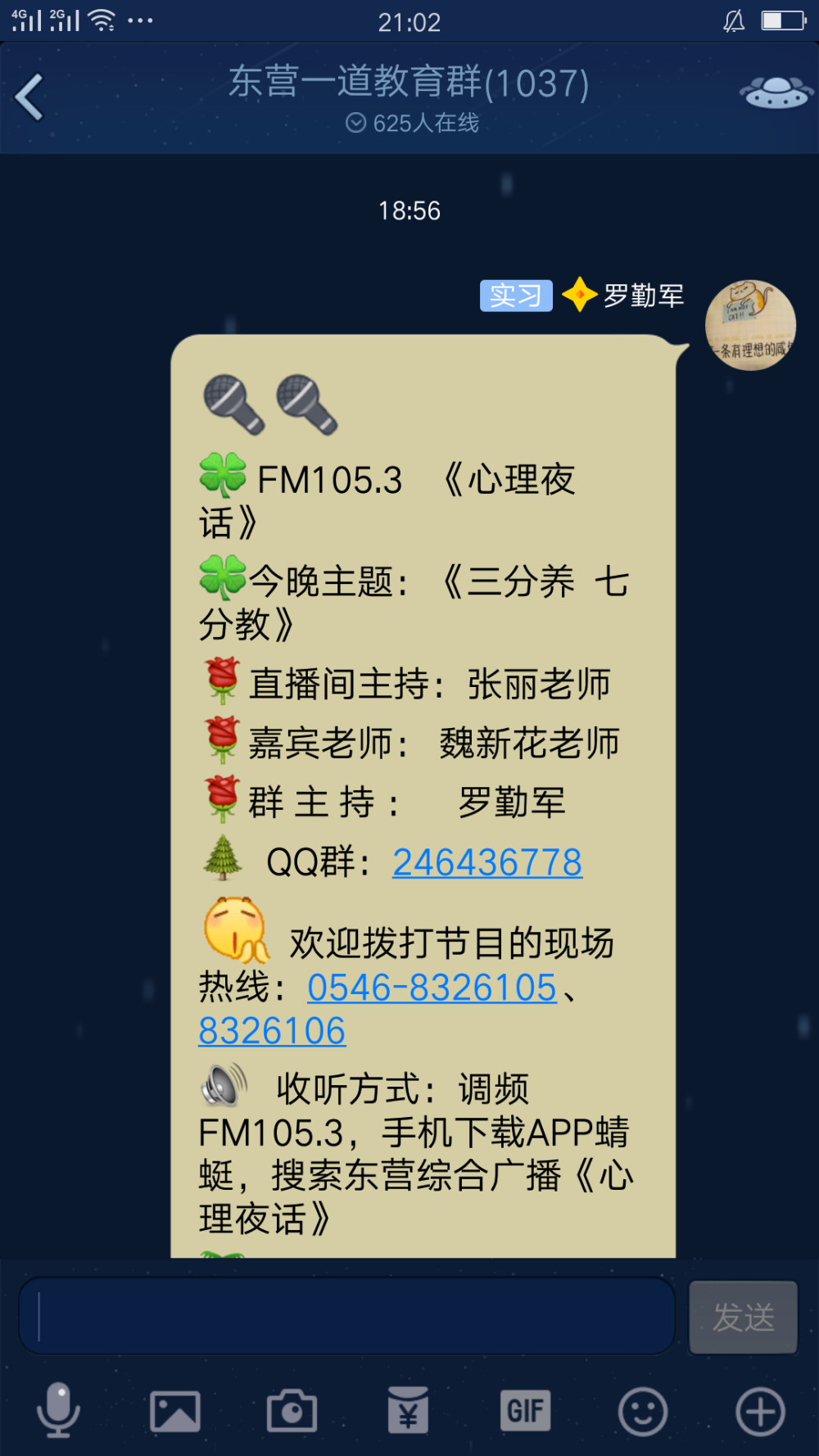This screenshot has height=1456, width=819.
Task: Open the photo gallery picker
Action: click(x=175, y=1411)
